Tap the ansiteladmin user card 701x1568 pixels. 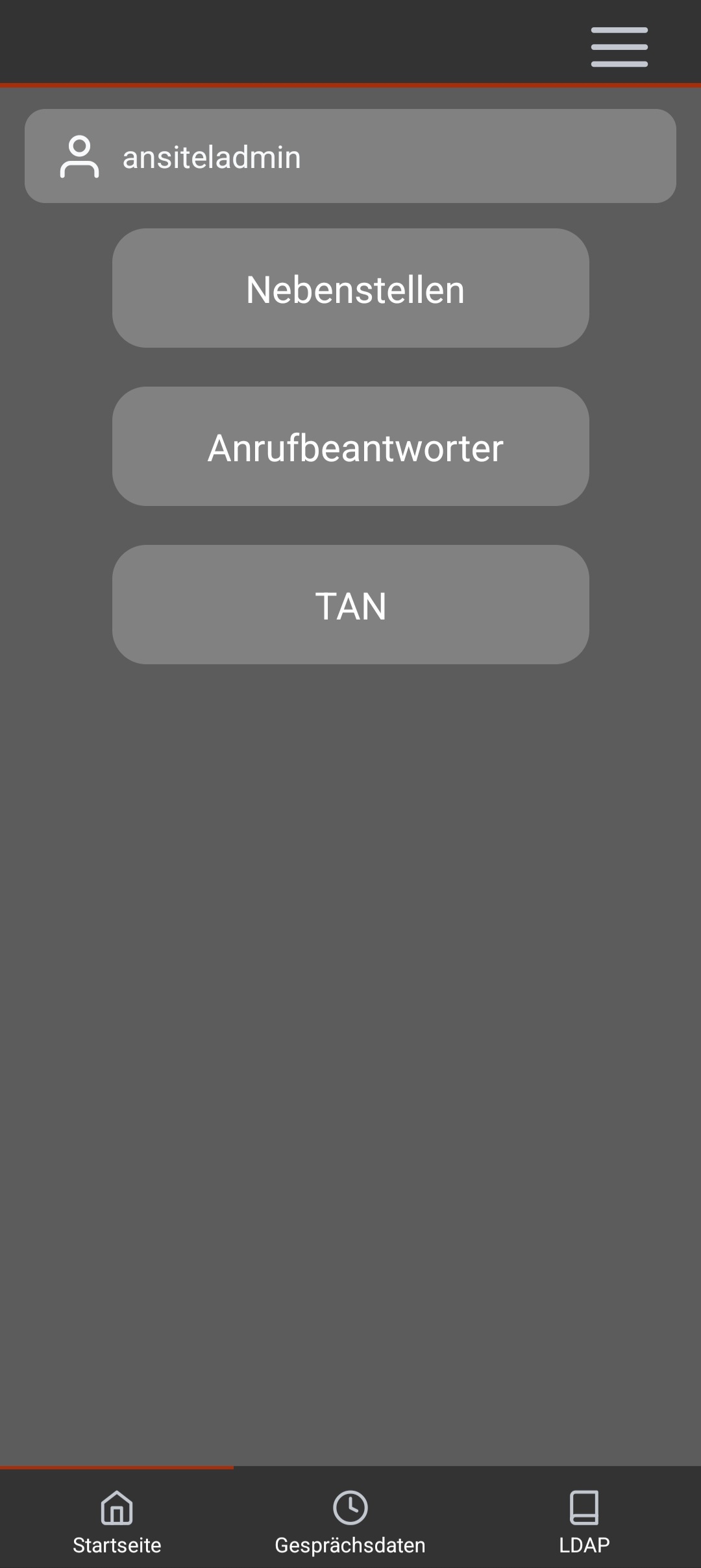tap(350, 156)
